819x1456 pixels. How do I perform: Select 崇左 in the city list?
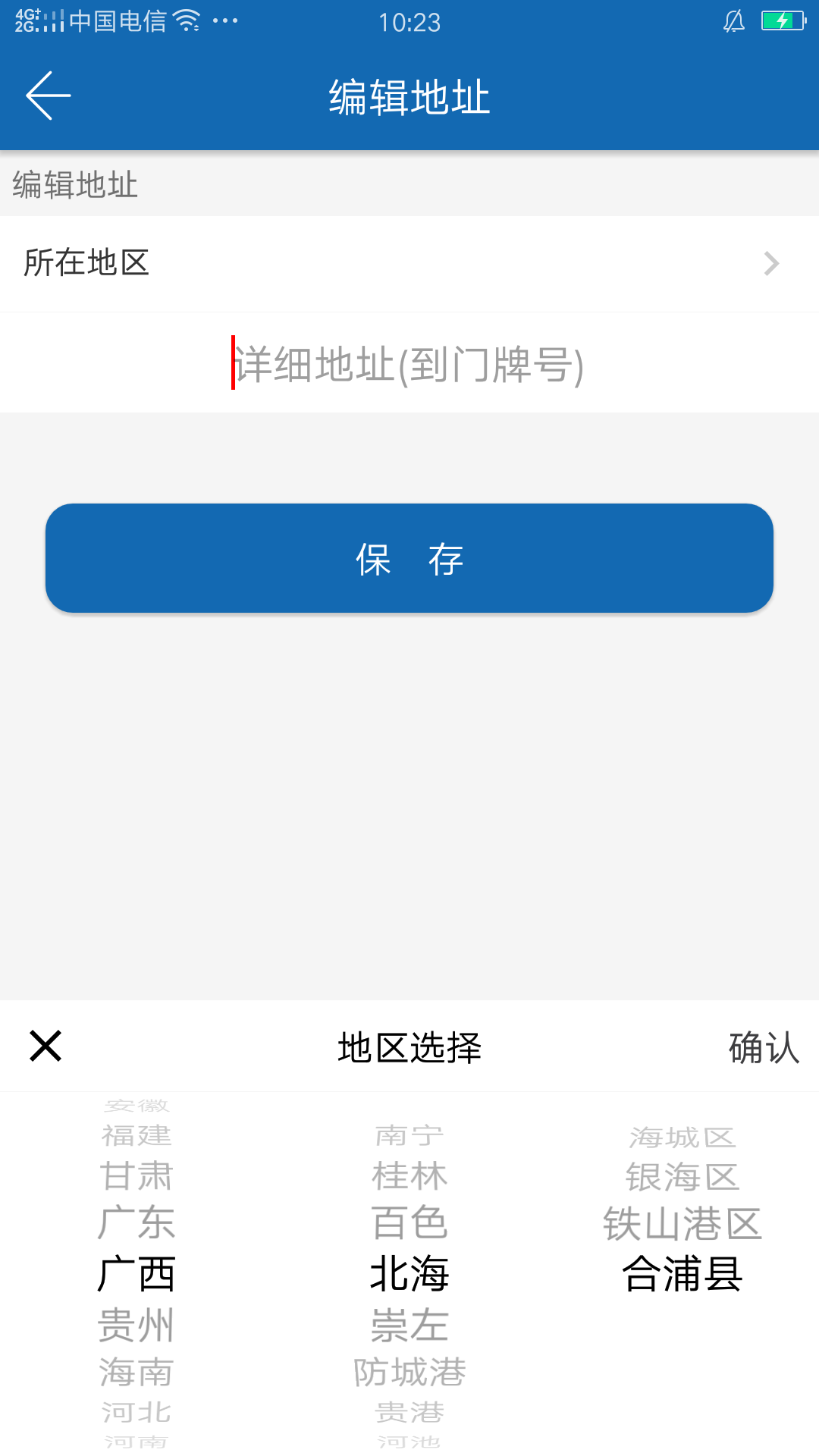coord(409,1325)
